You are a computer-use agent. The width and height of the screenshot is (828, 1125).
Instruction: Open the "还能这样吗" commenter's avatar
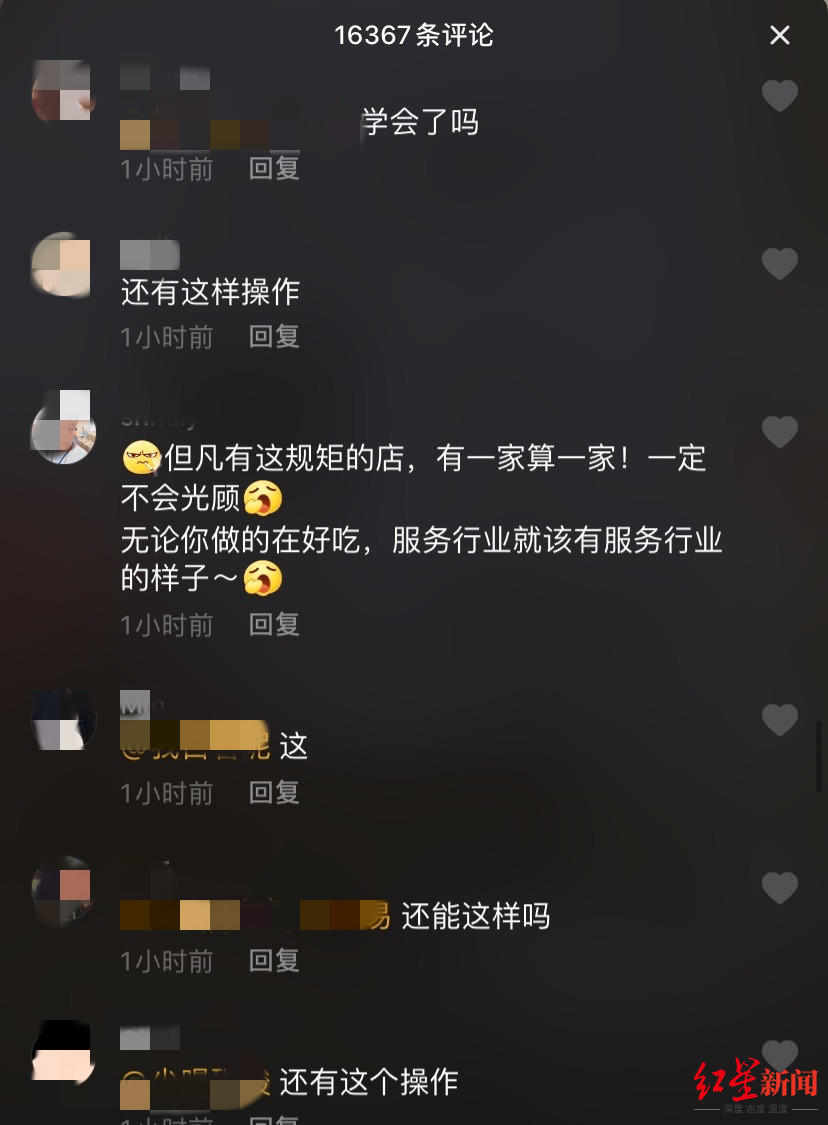(61, 891)
